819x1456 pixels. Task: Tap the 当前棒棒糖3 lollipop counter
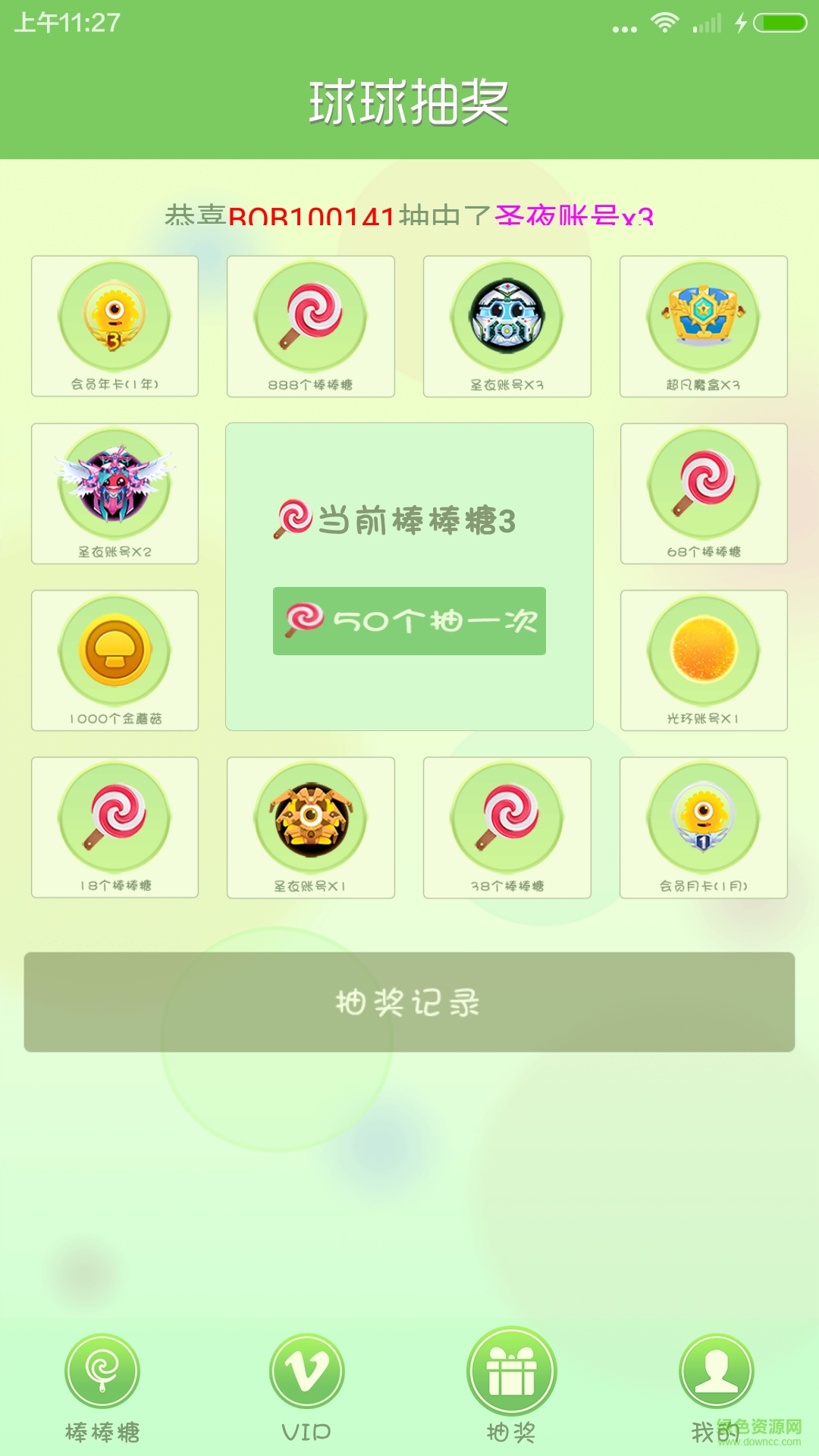coord(409,518)
